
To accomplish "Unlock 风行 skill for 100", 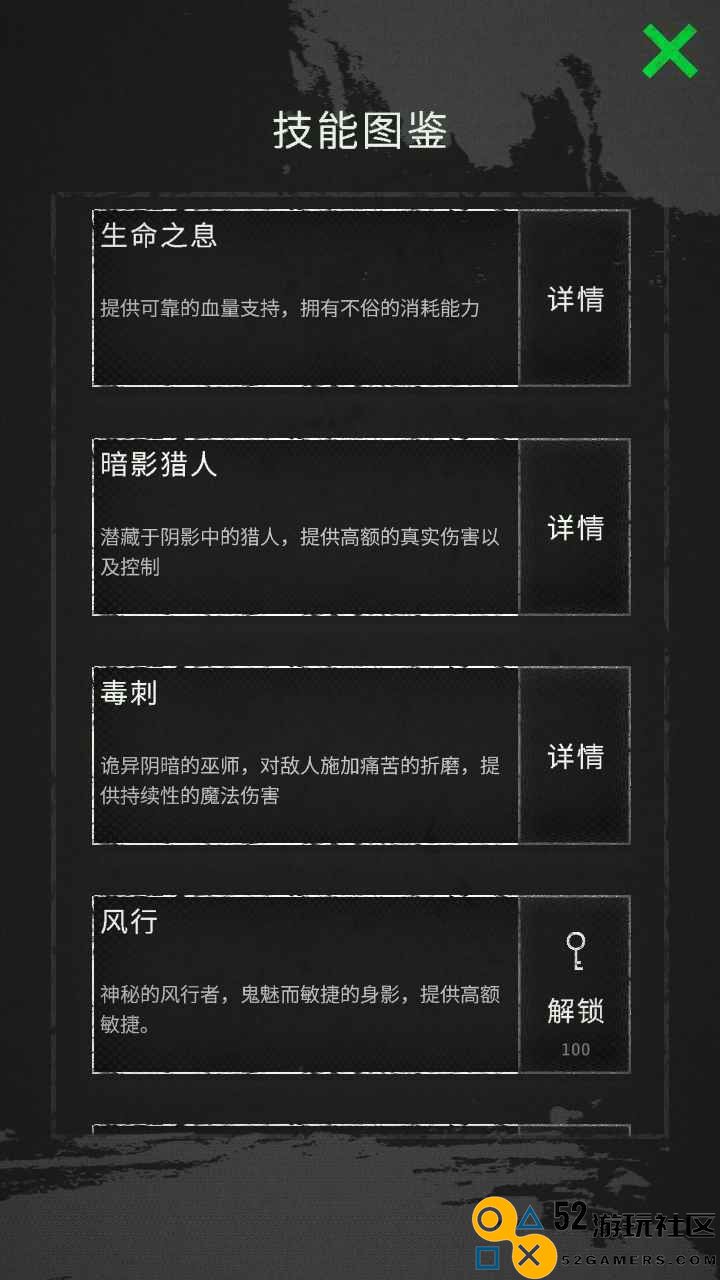I will pos(575,985).
